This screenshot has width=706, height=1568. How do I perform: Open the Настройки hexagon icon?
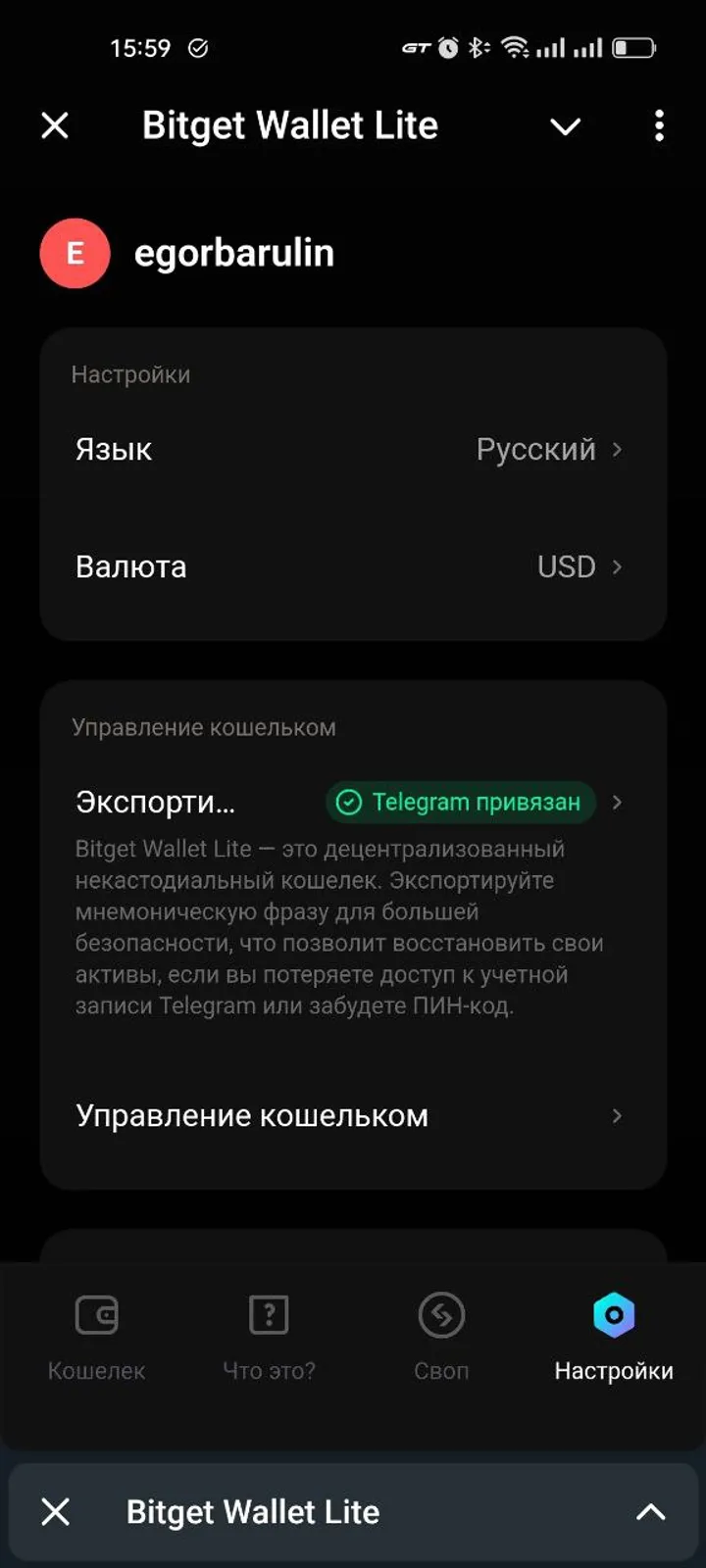[612, 1315]
